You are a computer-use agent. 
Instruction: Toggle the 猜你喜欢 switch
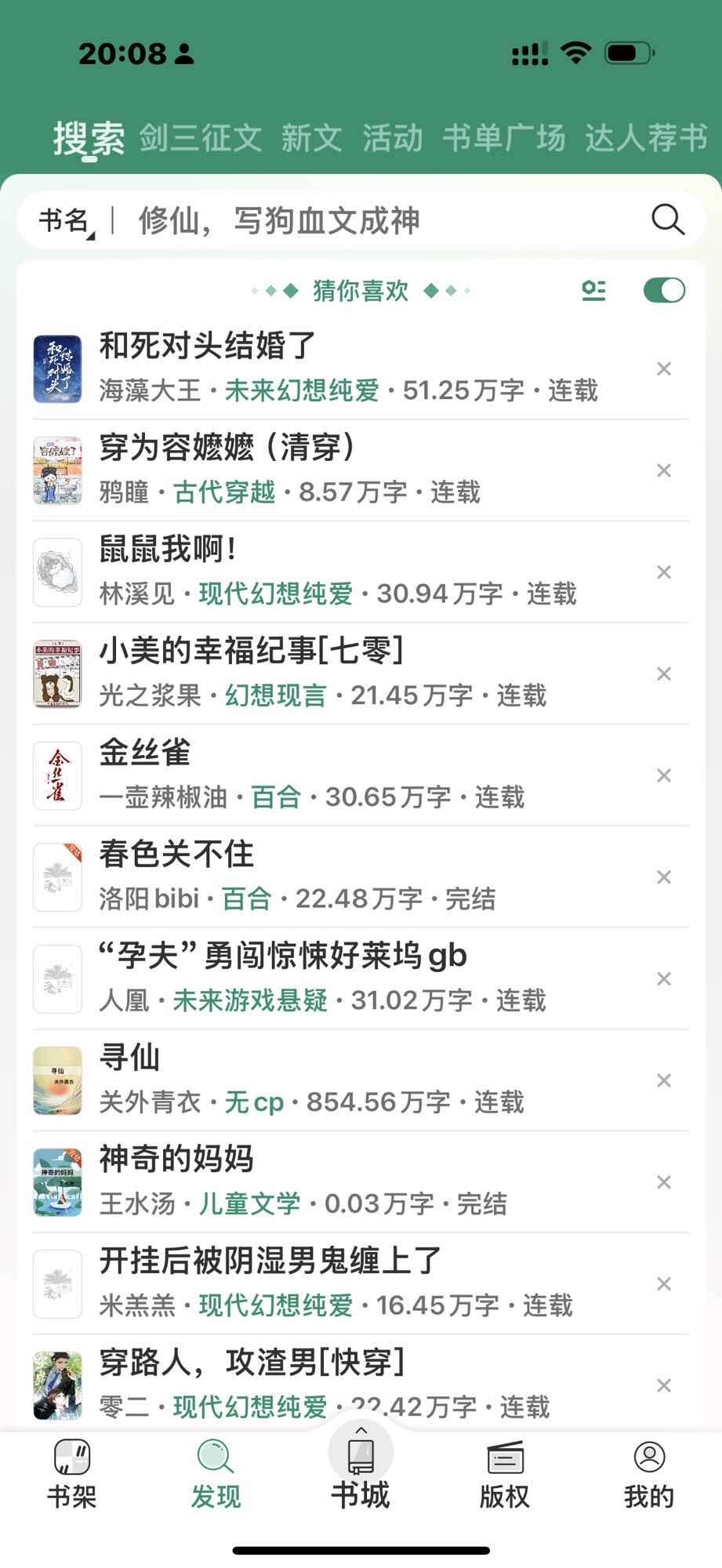(x=663, y=290)
